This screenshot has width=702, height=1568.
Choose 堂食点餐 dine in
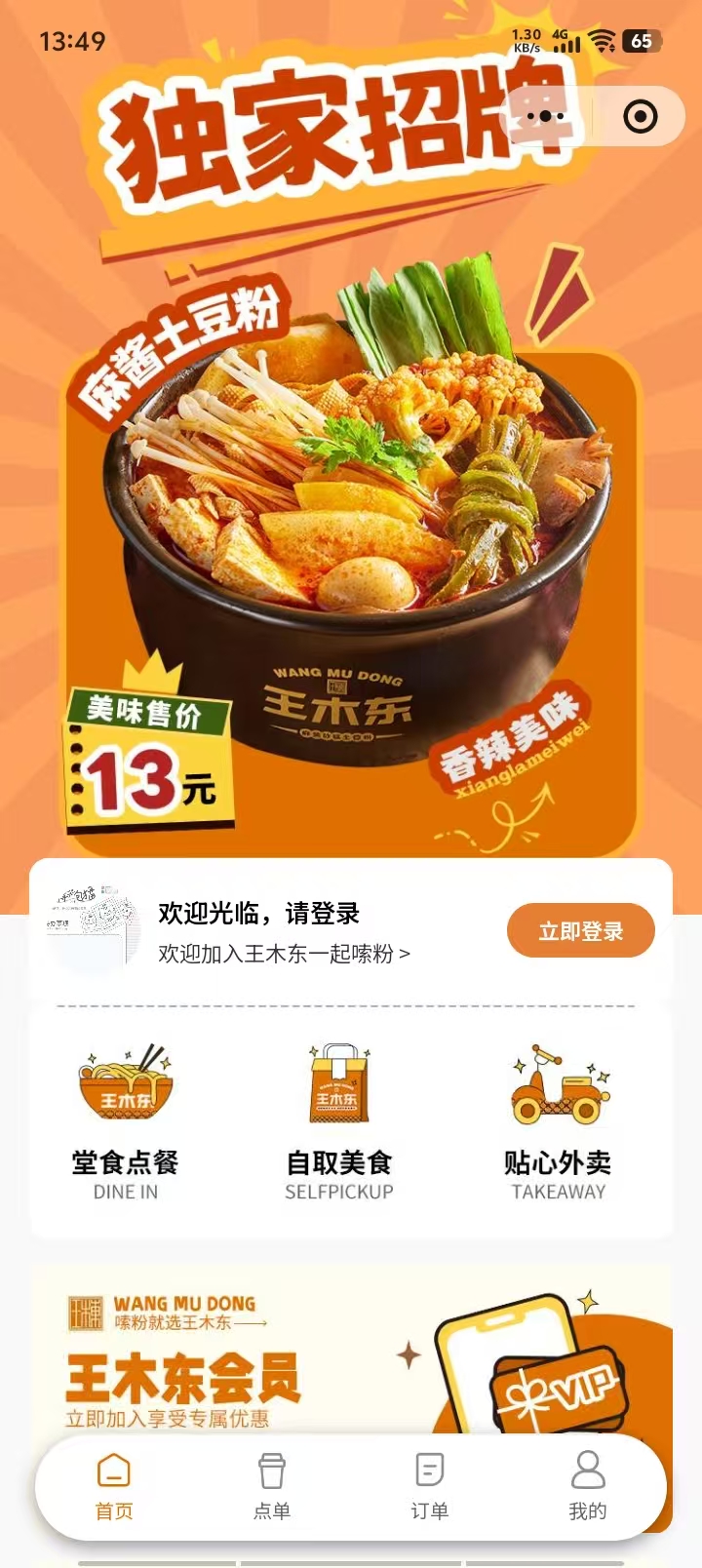point(126,1121)
